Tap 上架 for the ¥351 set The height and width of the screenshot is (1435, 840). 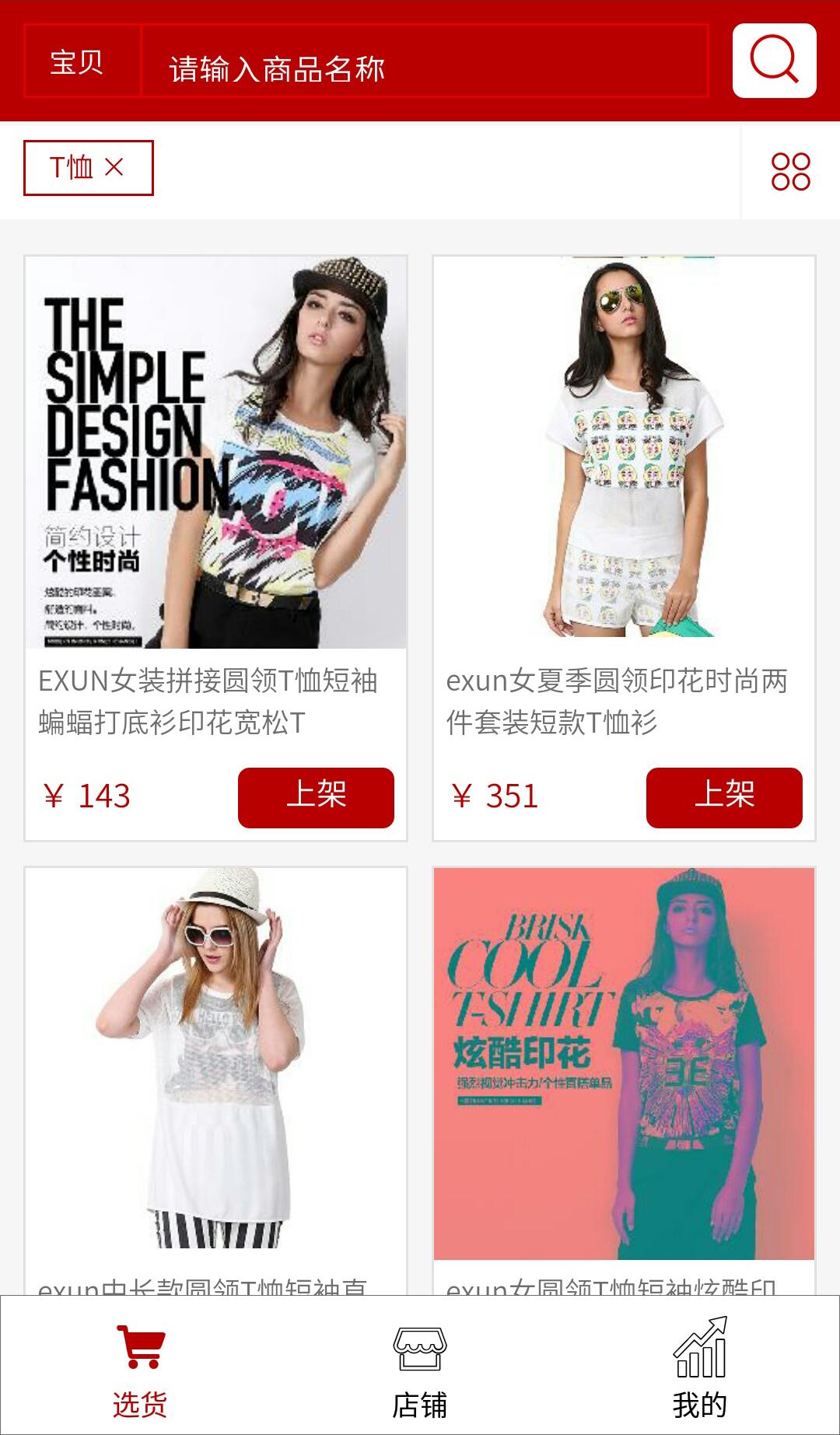pos(724,797)
